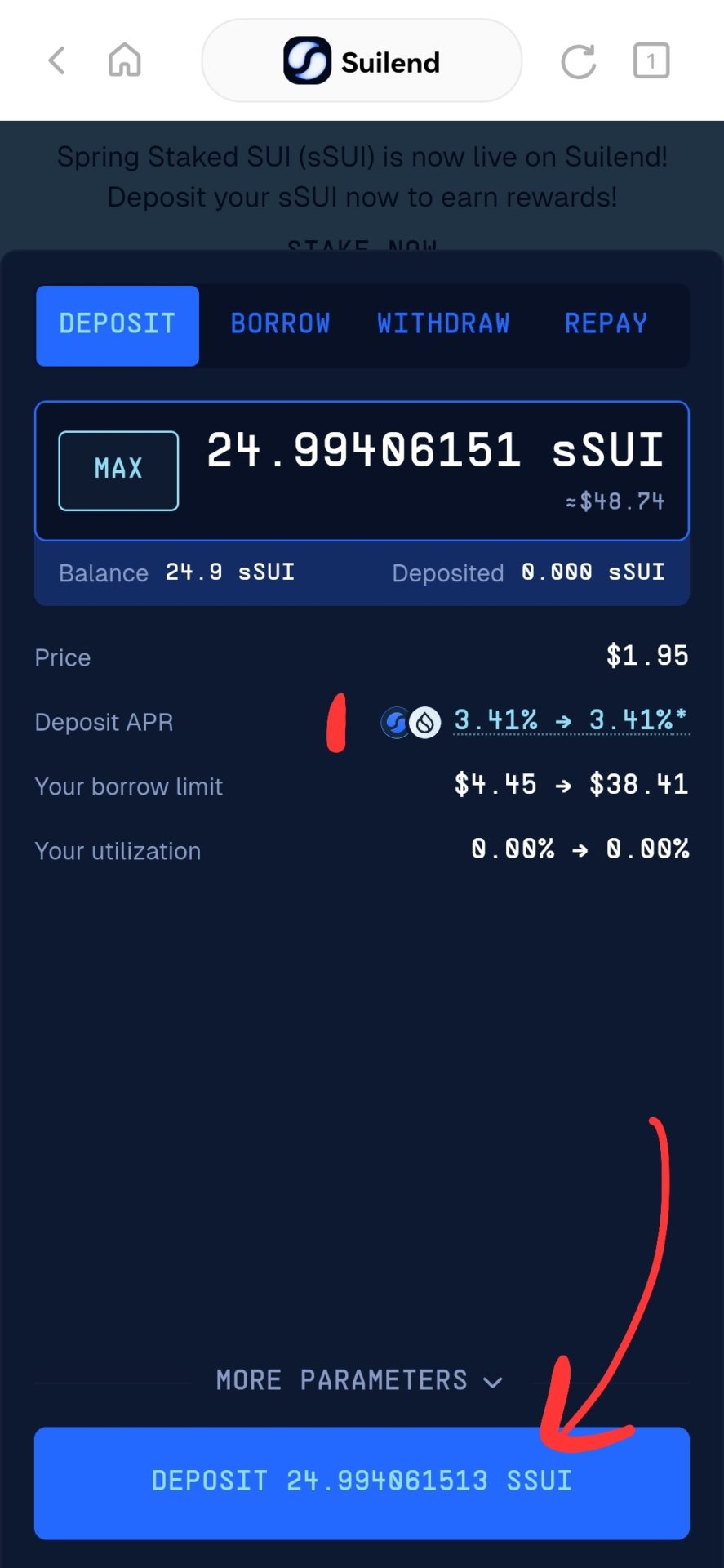Select the Suilend icon next to Deposit APR
This screenshot has height=1568, width=724.
[396, 721]
